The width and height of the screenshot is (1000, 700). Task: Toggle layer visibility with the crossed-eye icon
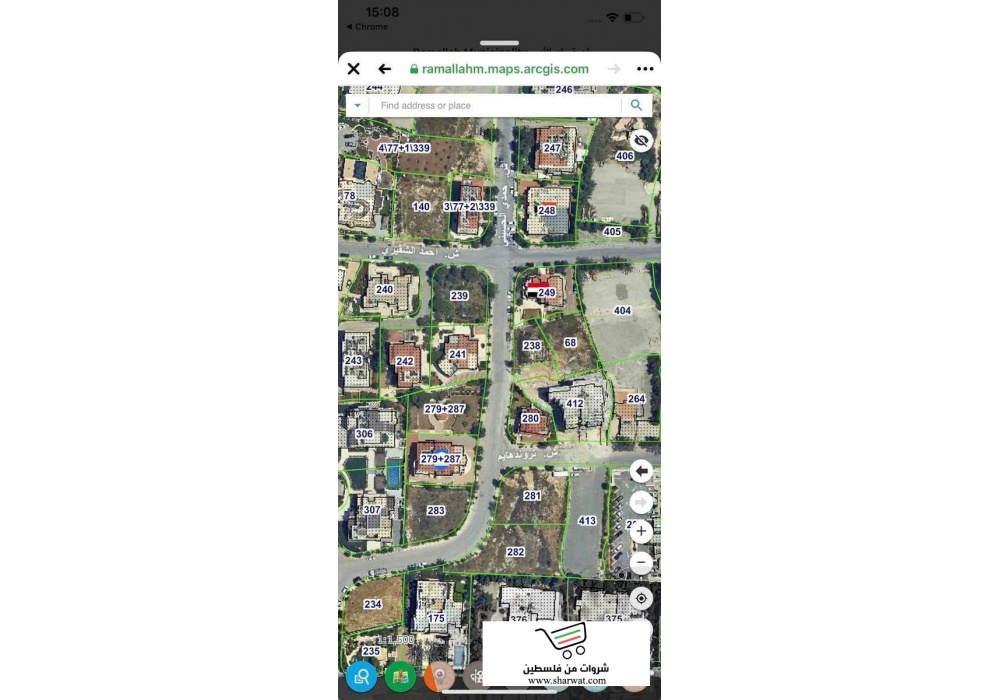(642, 140)
